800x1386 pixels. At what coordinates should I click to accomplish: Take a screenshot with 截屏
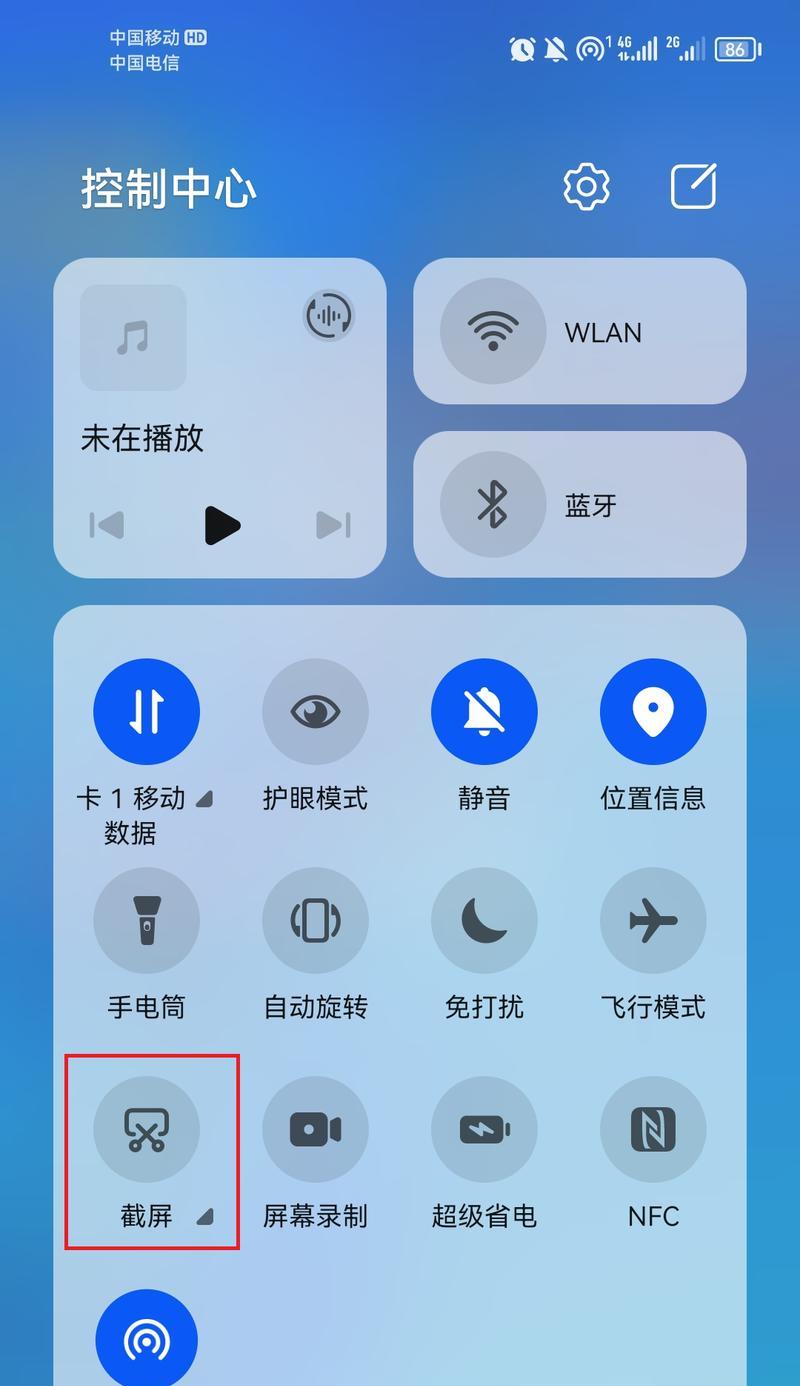coord(146,1129)
